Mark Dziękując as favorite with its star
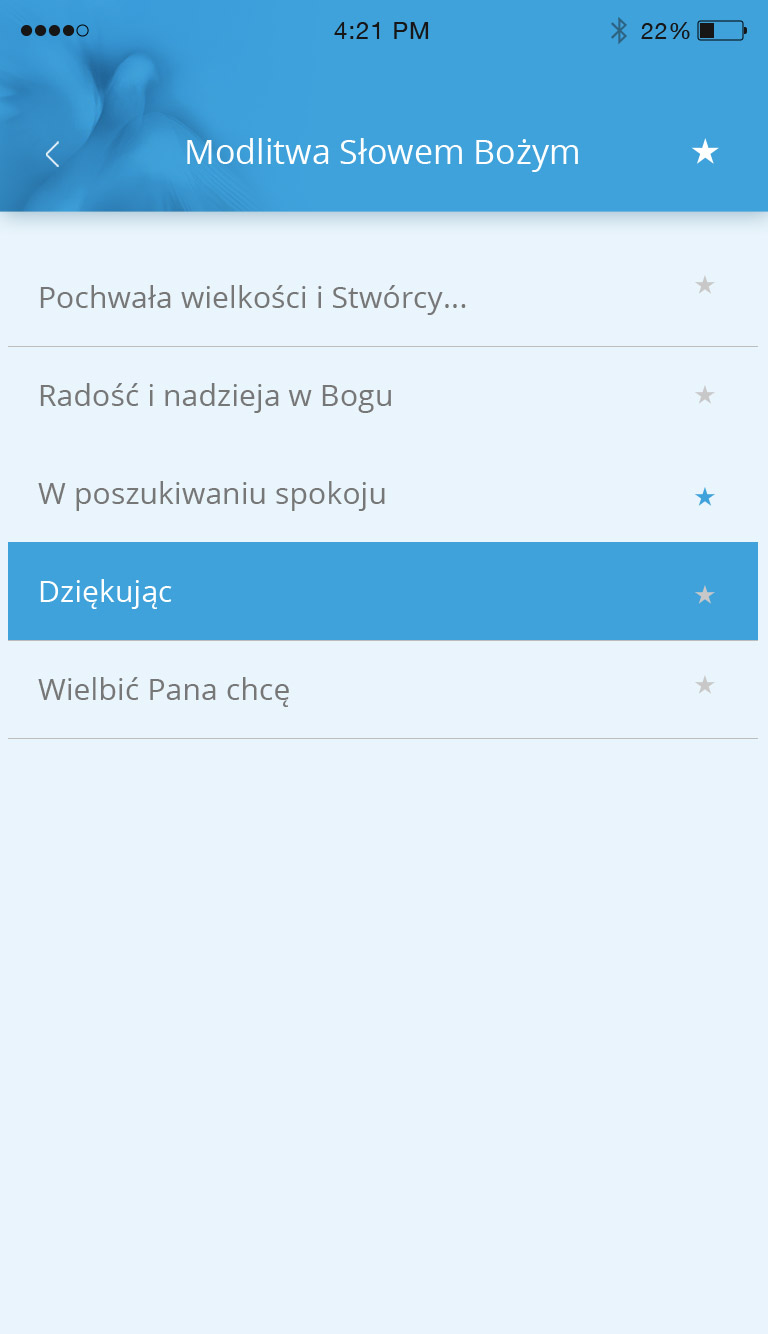768x1334 pixels. pos(705,595)
